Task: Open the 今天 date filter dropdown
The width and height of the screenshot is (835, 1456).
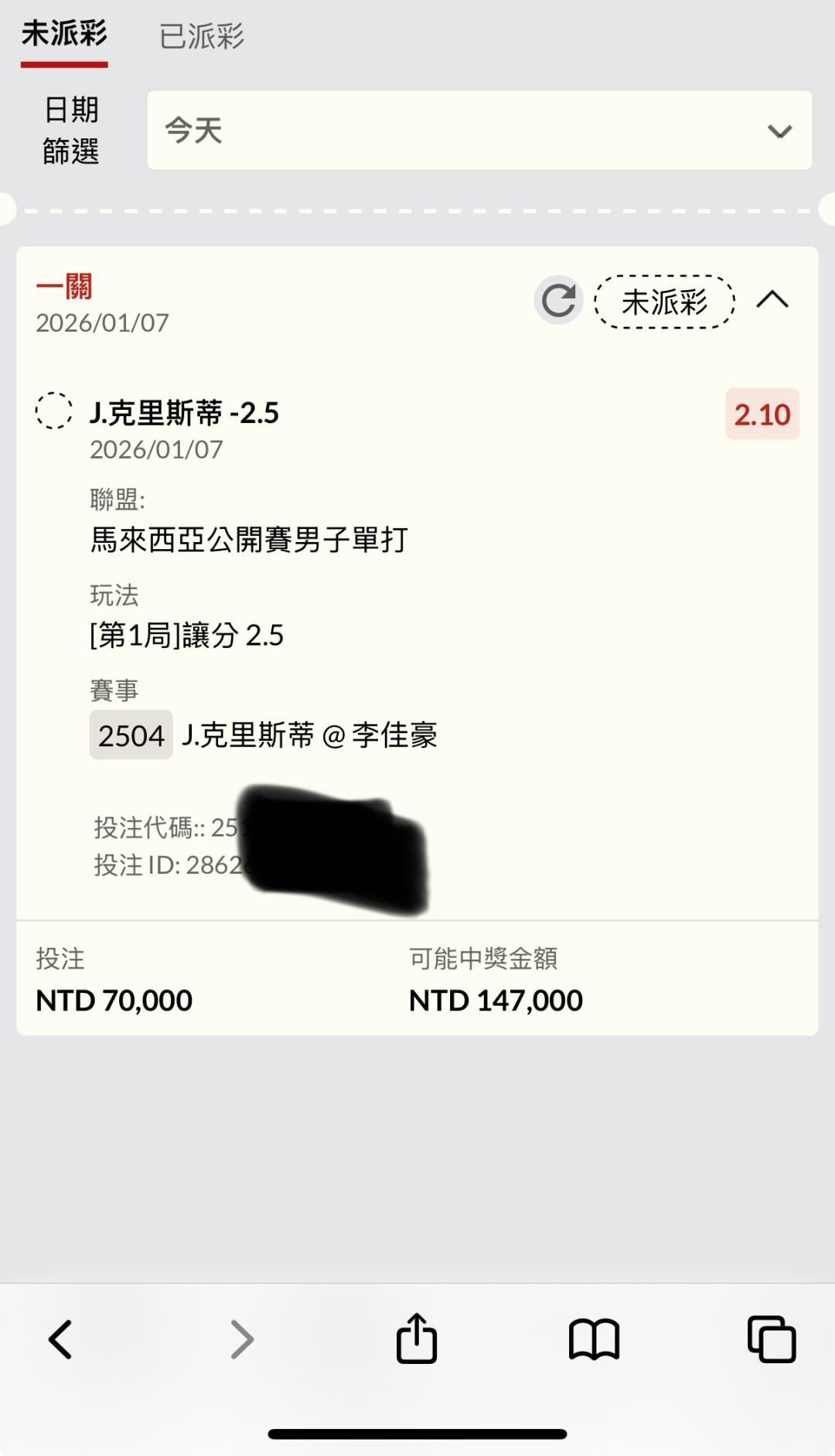Action: pos(479,131)
